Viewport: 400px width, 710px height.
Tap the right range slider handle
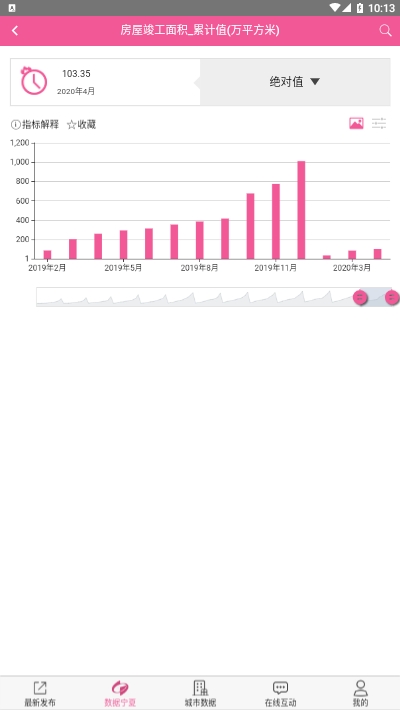coord(392,297)
